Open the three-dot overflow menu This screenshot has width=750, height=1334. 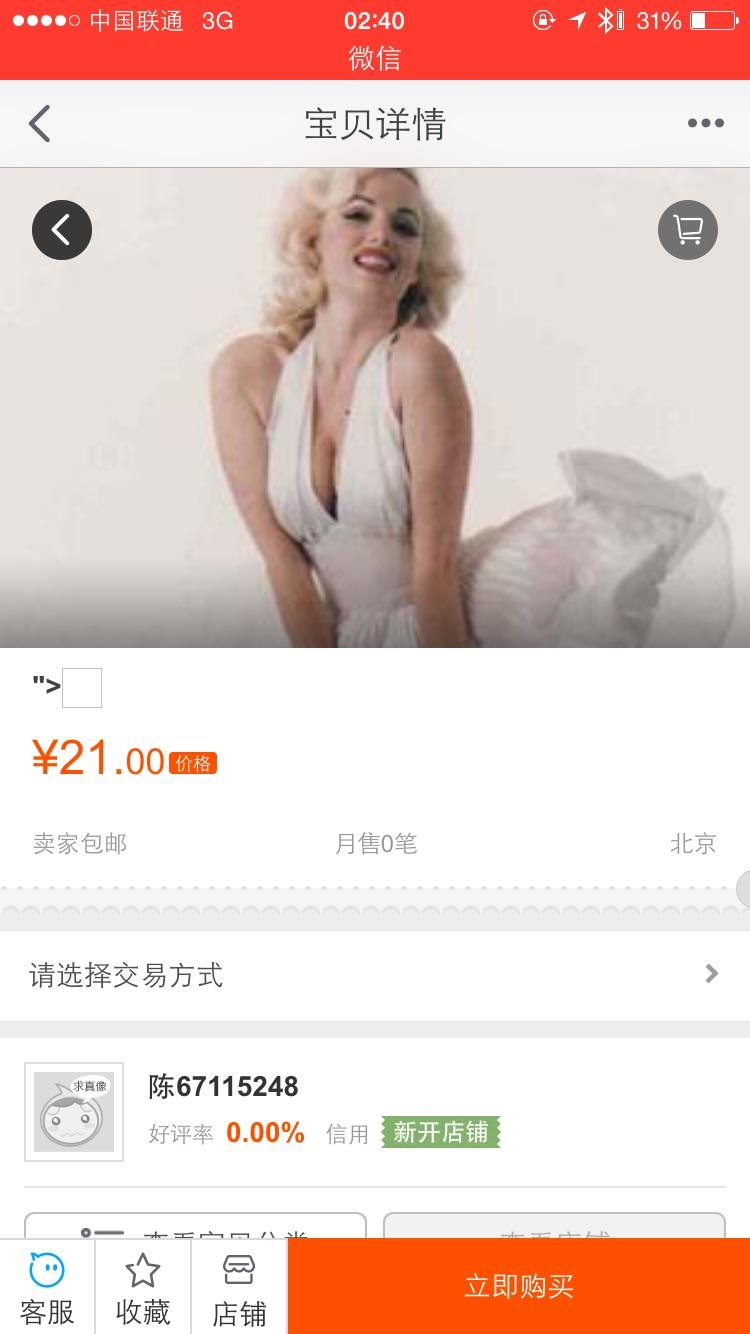click(x=705, y=124)
